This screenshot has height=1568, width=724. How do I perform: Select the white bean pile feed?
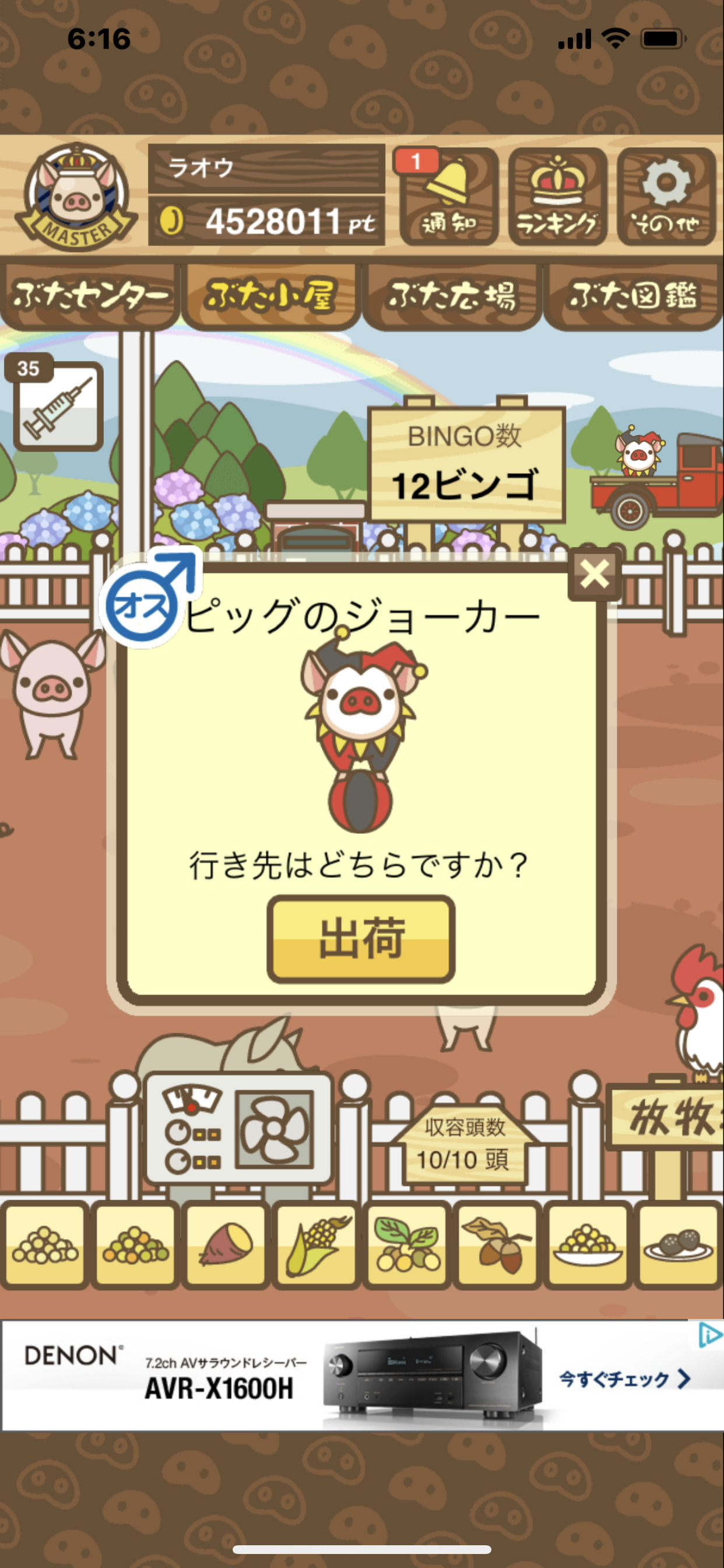point(44,1245)
